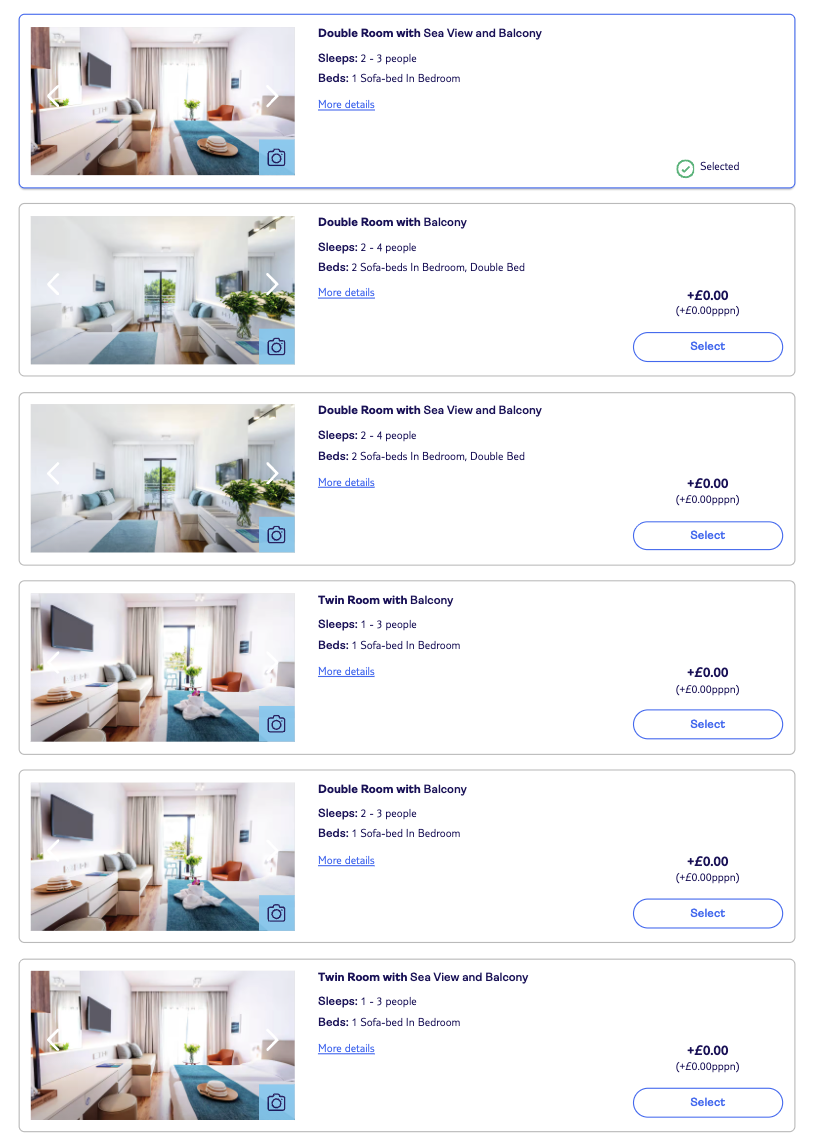Select the Twin Room with Balcony
The height and width of the screenshot is (1146, 816).
pos(707,724)
